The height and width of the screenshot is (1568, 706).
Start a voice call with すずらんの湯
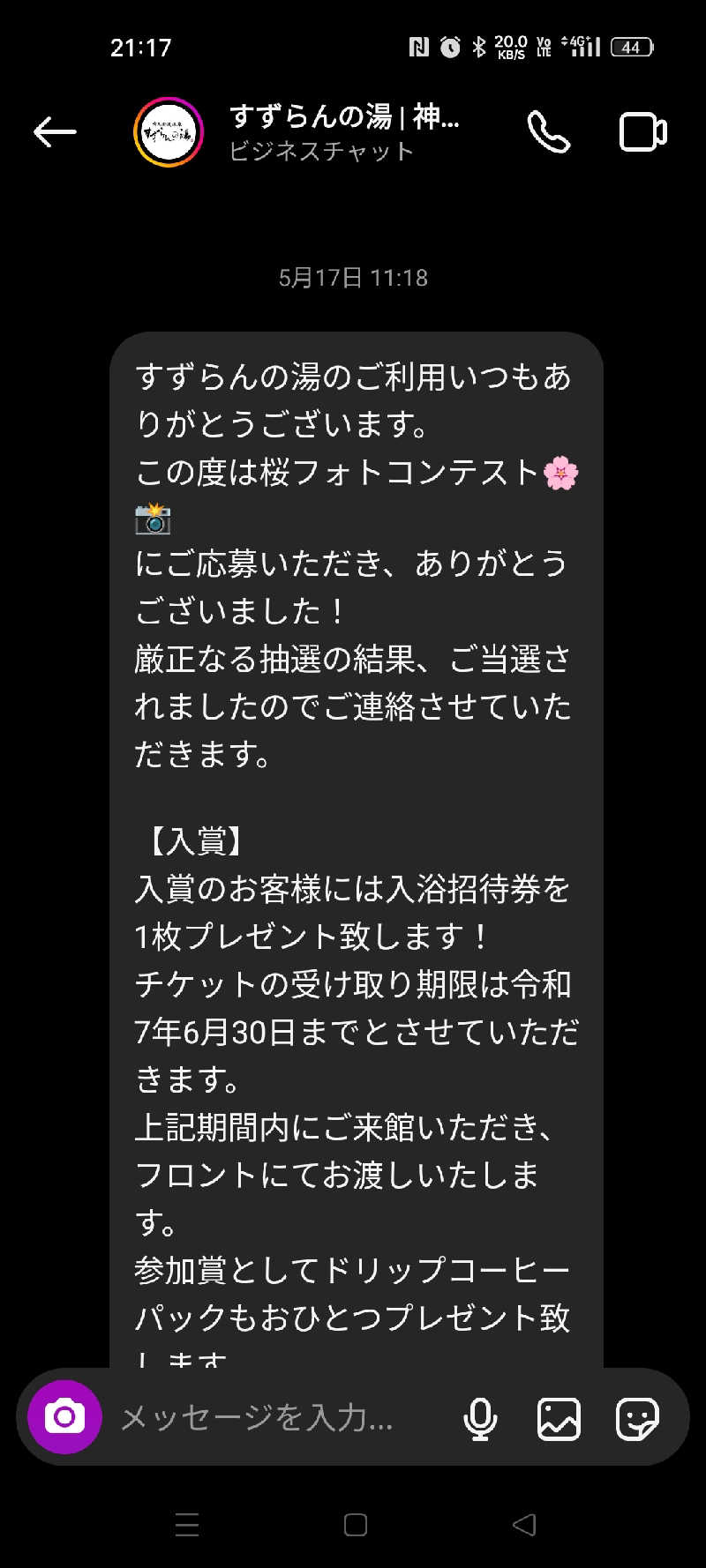pos(548,132)
